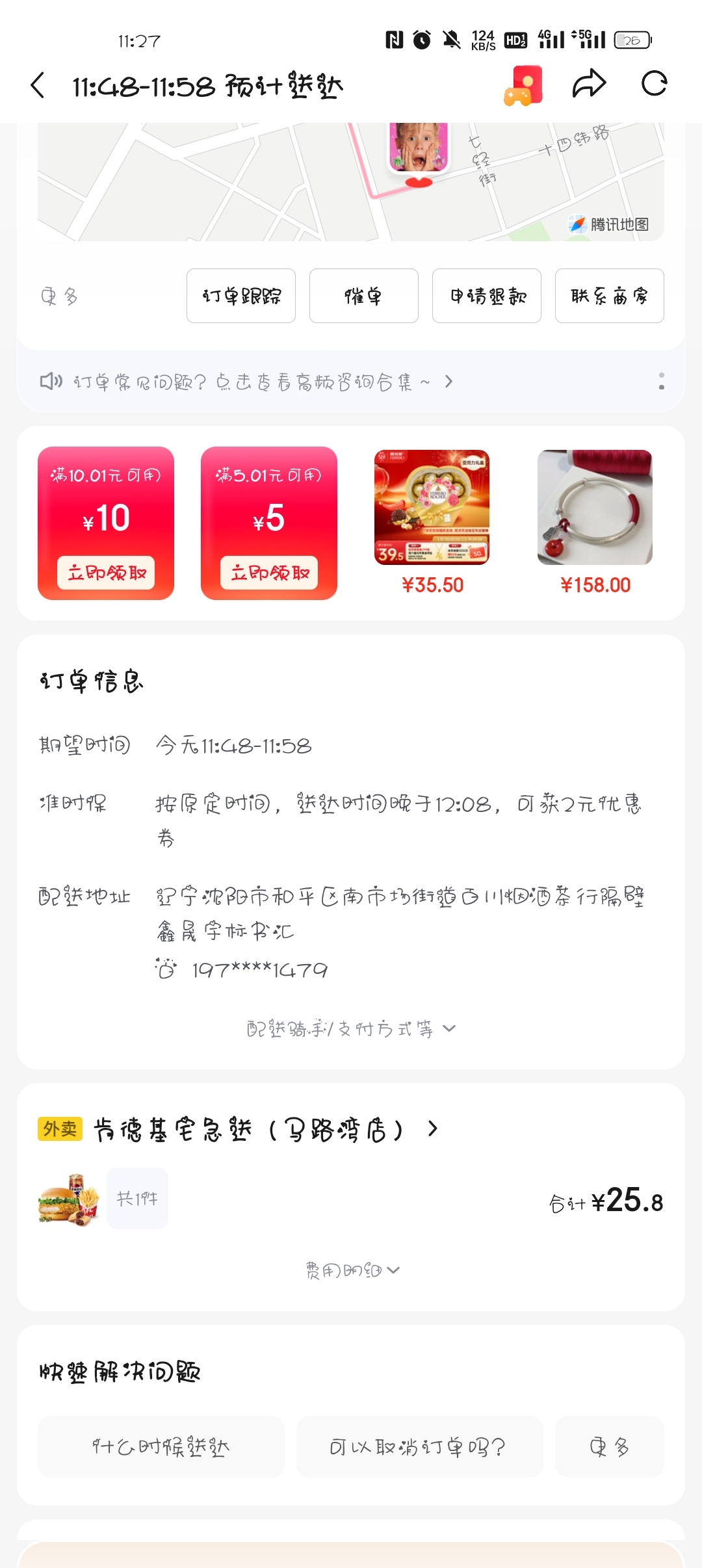Share this order
The image size is (702, 1568).
point(589,84)
